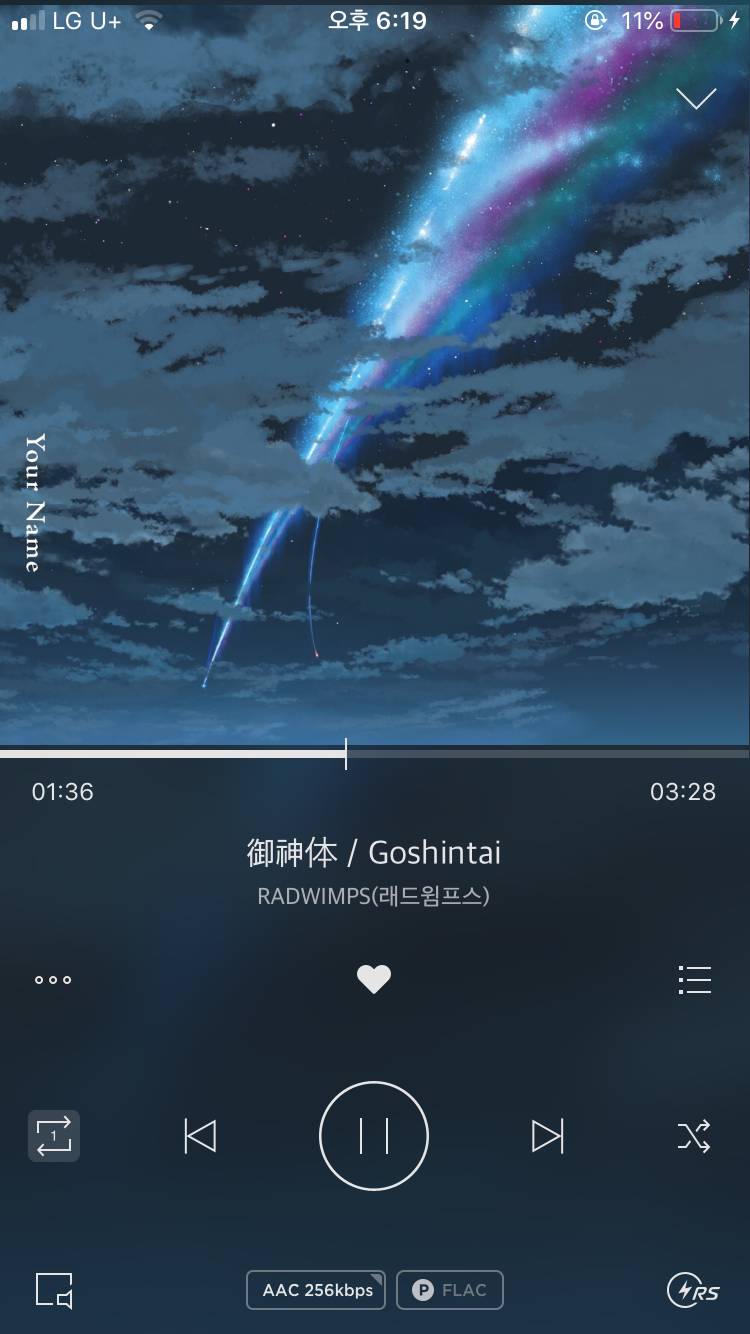This screenshot has height=1334, width=750.
Task: Go back to the previous track
Action: coord(200,1136)
